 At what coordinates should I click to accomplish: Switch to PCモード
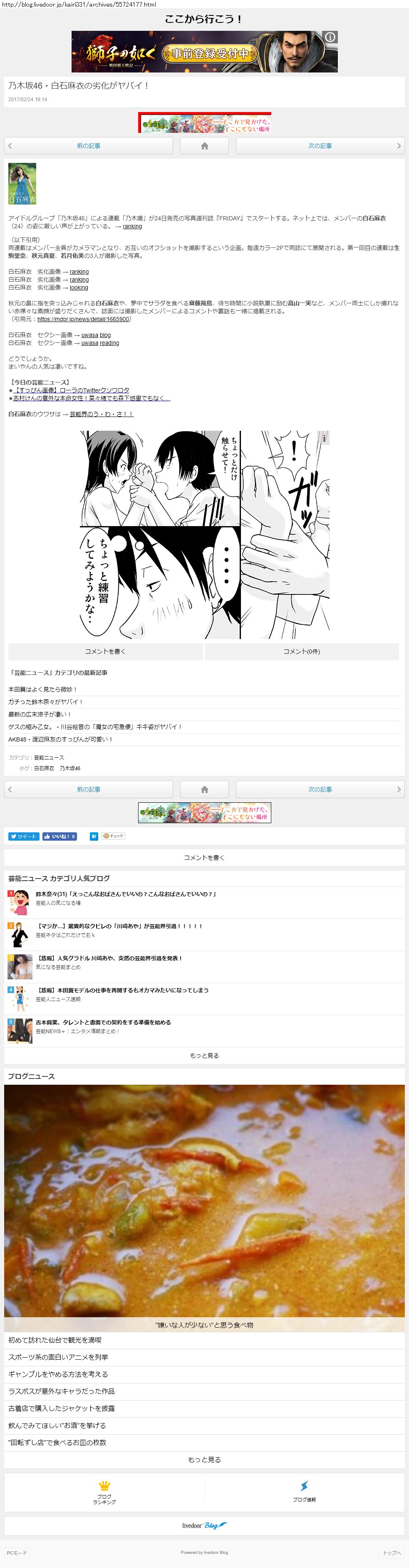pyautogui.click(x=17, y=1553)
